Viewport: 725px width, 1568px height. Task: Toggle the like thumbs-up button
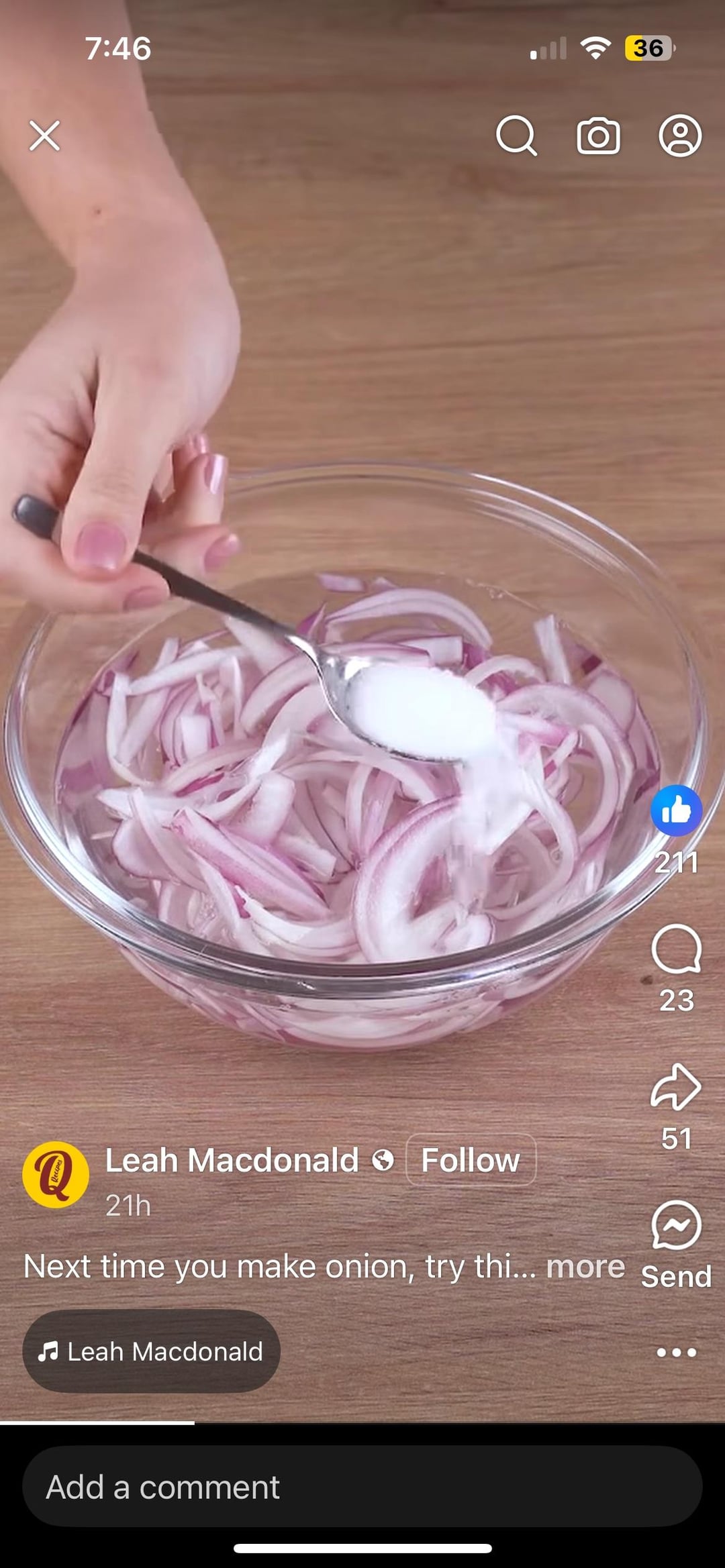tap(676, 811)
